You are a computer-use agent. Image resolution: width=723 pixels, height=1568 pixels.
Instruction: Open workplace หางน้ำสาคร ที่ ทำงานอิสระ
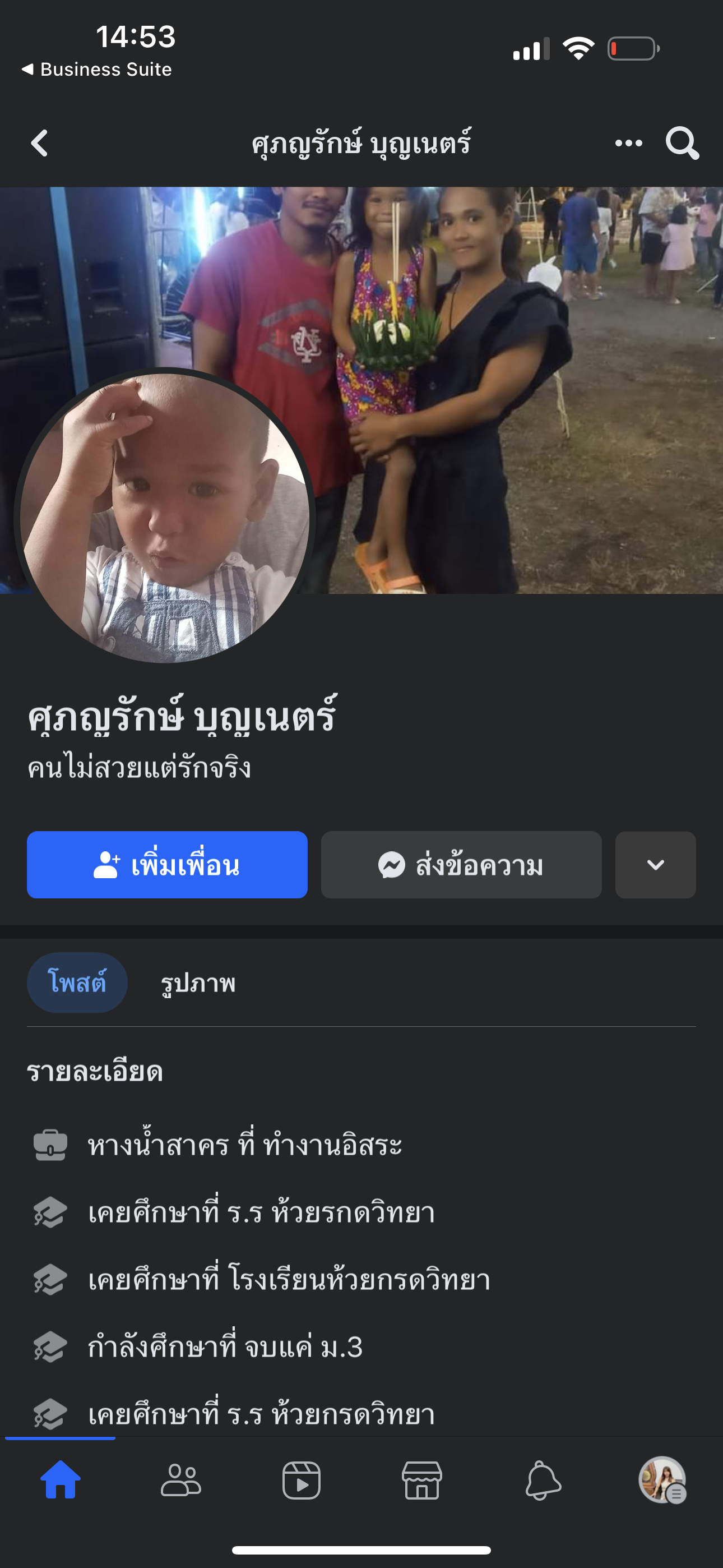[245, 1146]
